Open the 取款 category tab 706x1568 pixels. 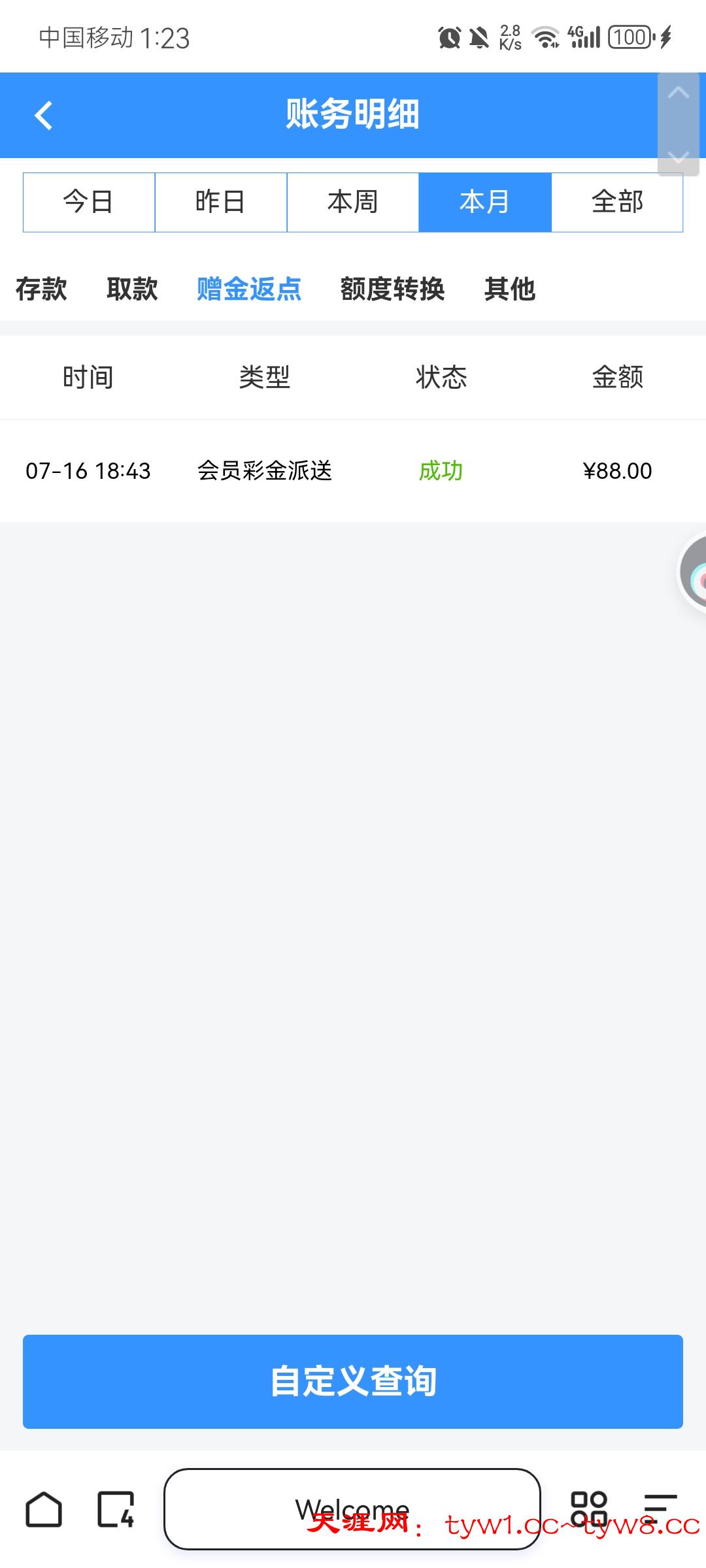[132, 289]
